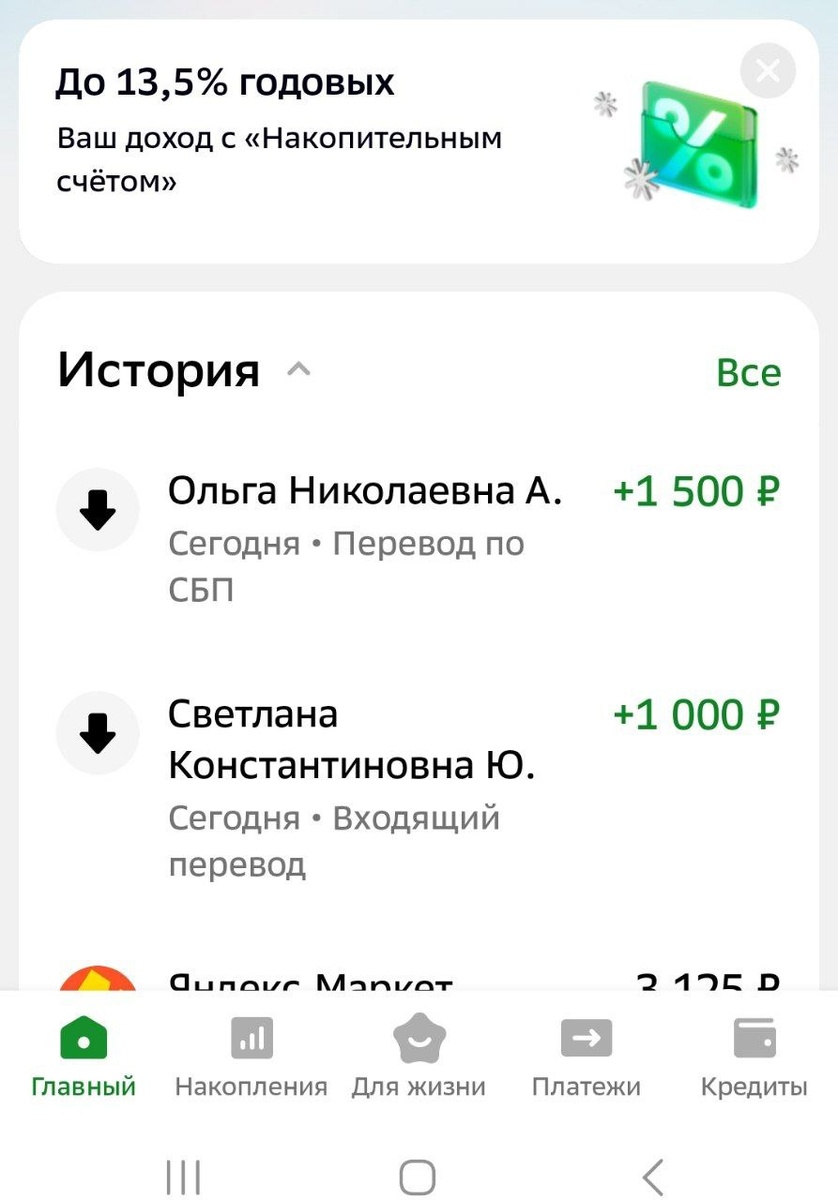Switch to the Накопления tab
Screen dimensions: 838x1200
(x=251, y=1058)
